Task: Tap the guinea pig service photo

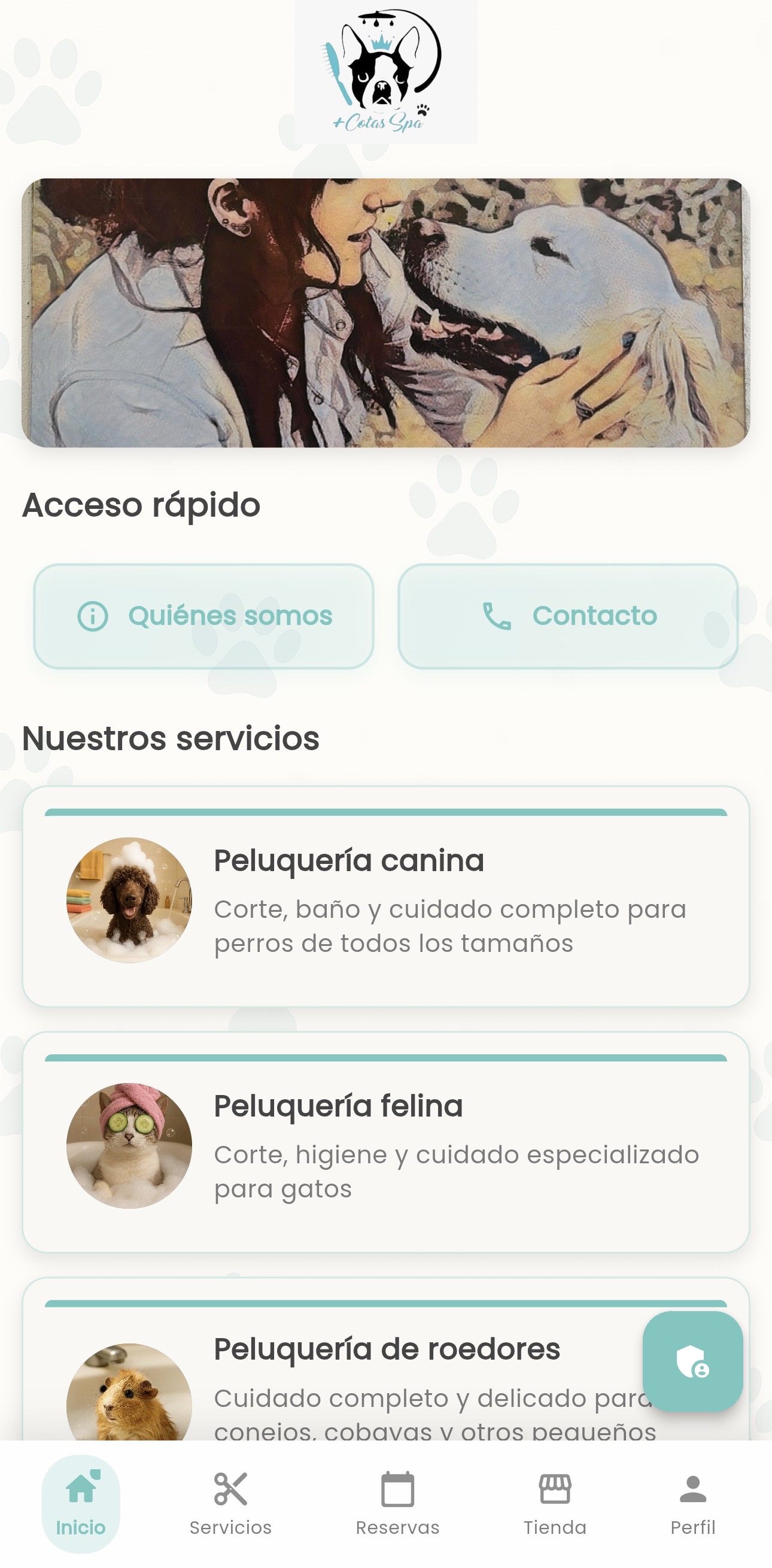Action: pos(128,1394)
